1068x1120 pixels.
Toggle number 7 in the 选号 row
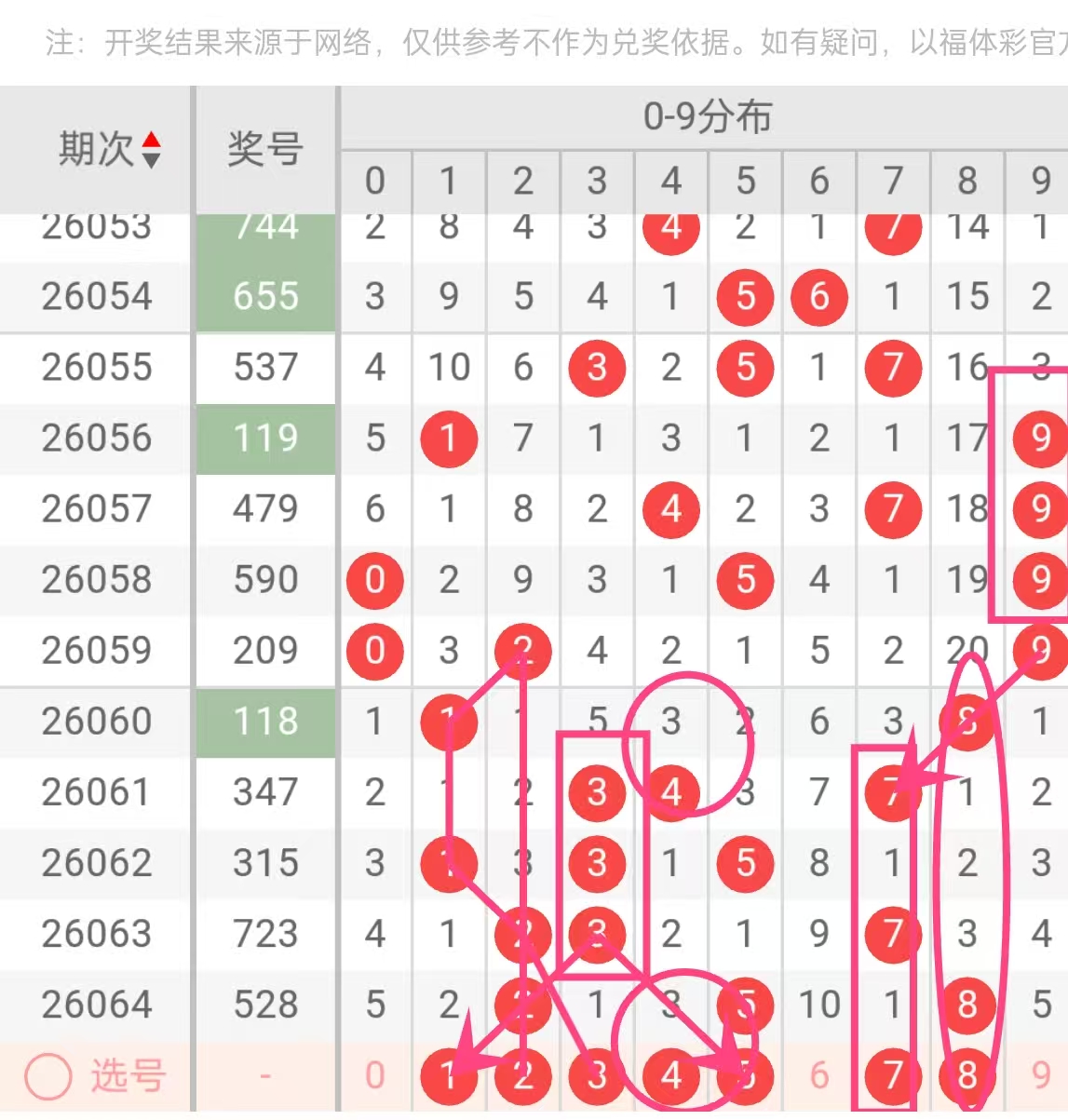[x=892, y=1076]
